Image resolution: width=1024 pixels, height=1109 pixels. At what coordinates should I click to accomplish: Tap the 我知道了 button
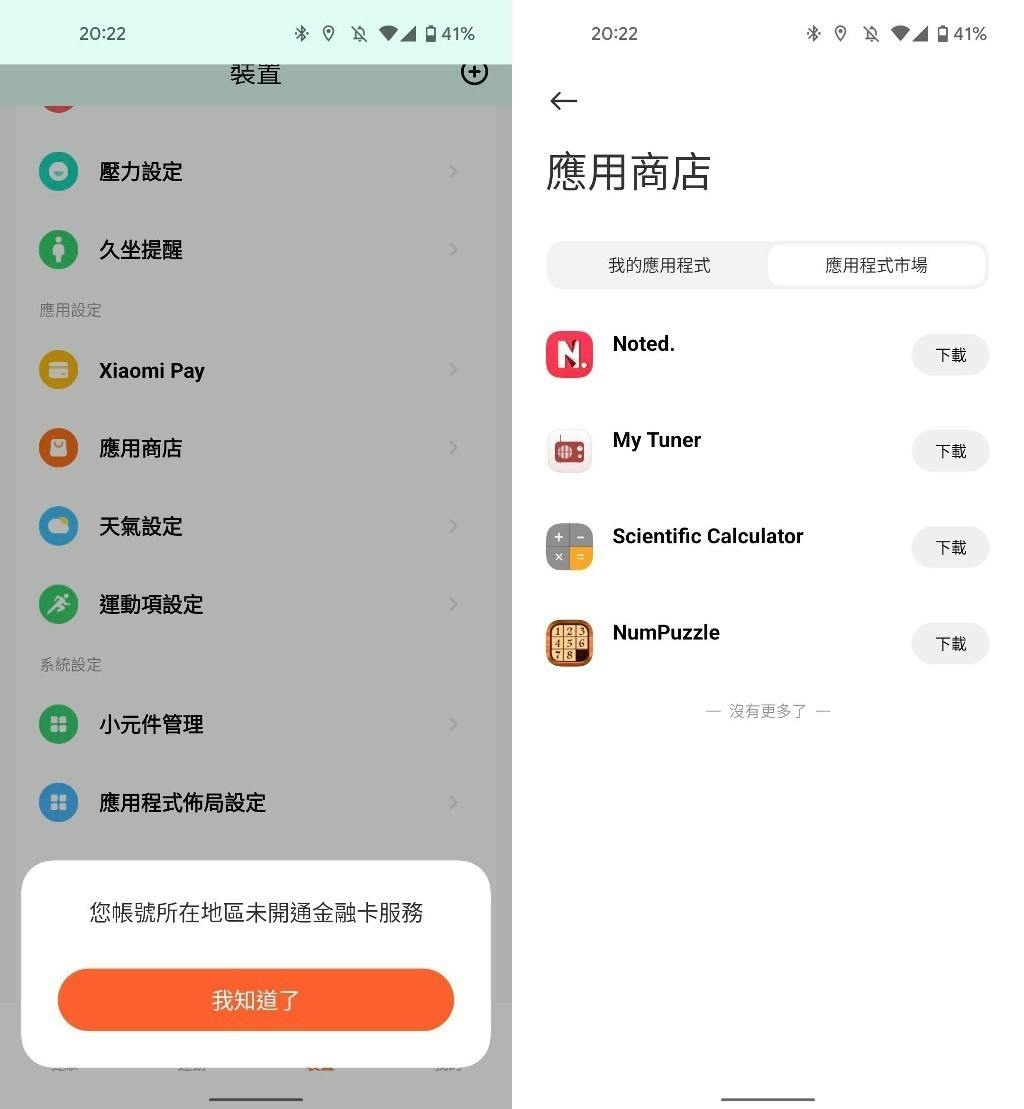[x=256, y=999]
